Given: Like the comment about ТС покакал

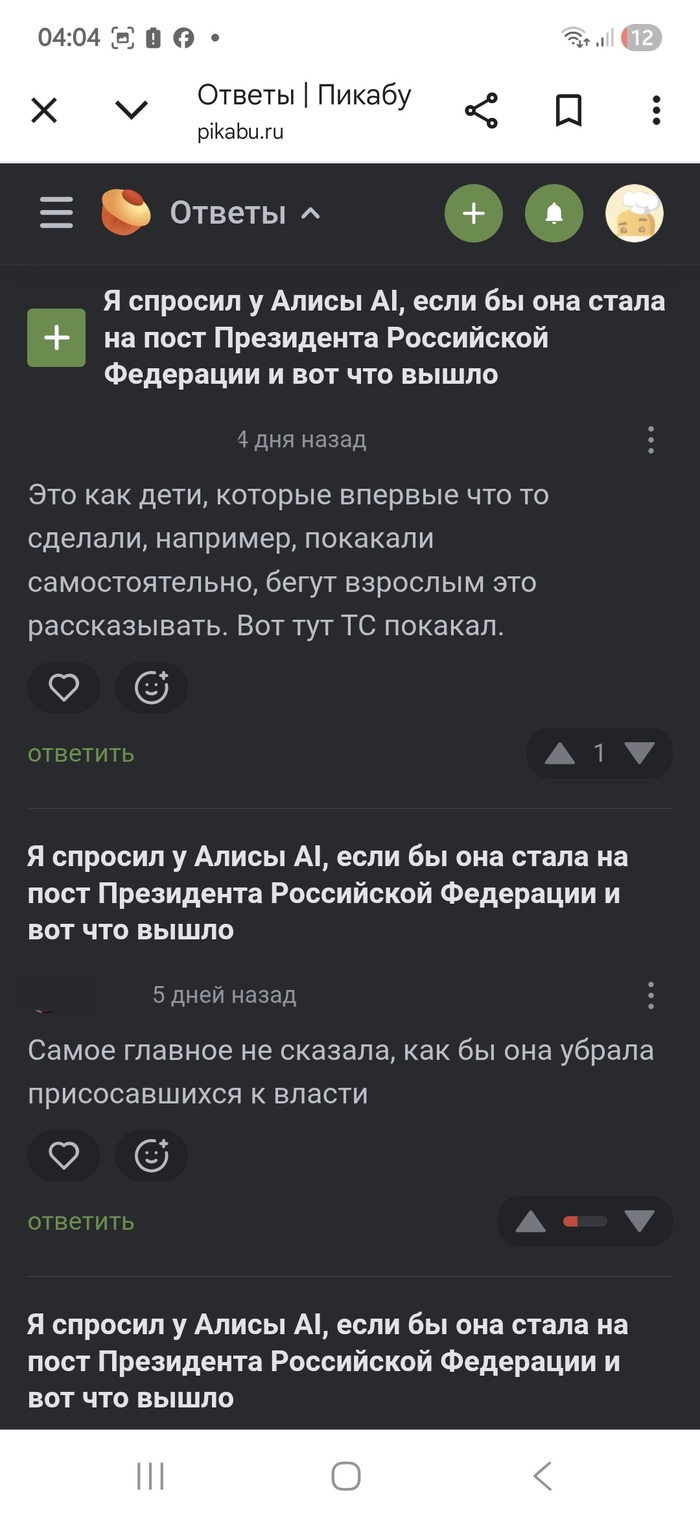Looking at the screenshot, I should point(64,688).
